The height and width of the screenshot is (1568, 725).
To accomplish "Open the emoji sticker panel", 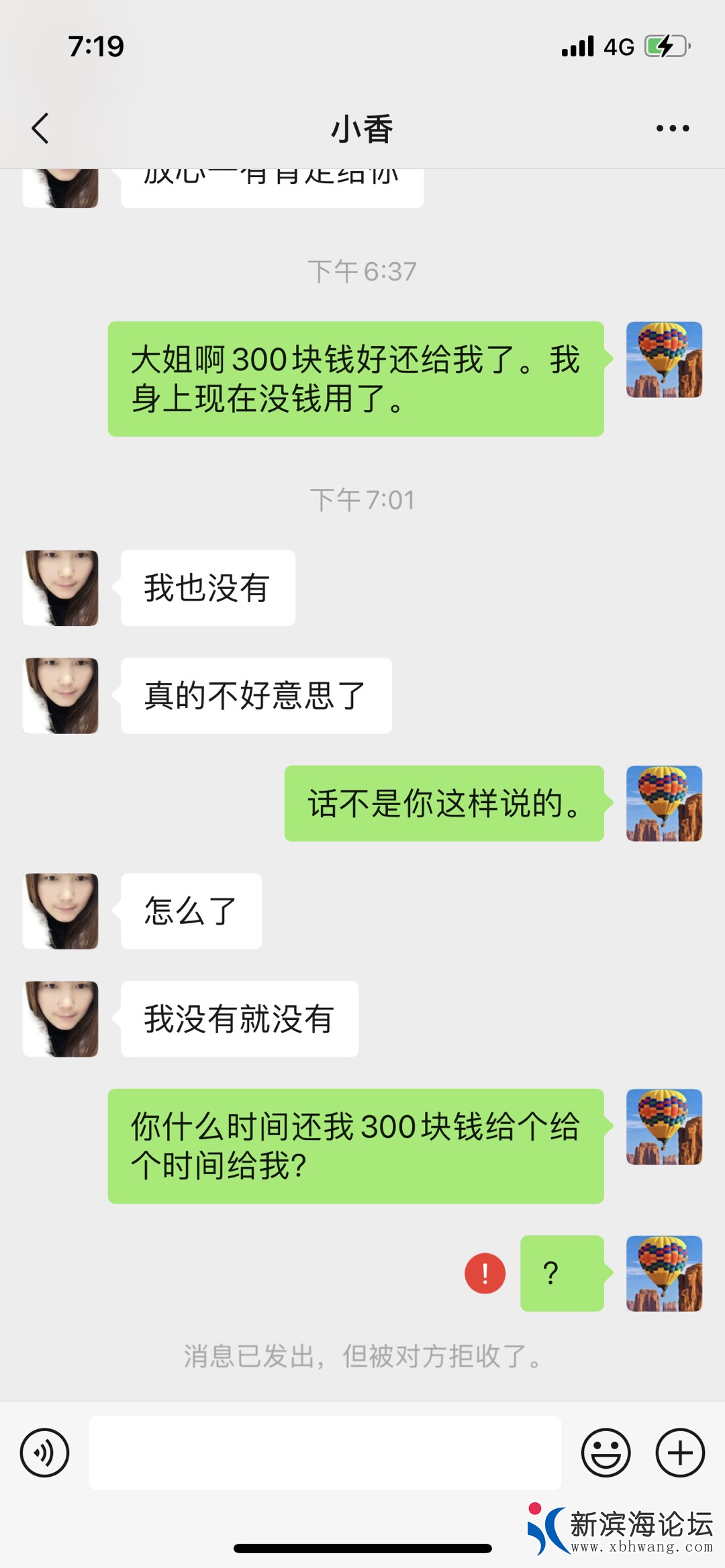I will [x=606, y=1453].
